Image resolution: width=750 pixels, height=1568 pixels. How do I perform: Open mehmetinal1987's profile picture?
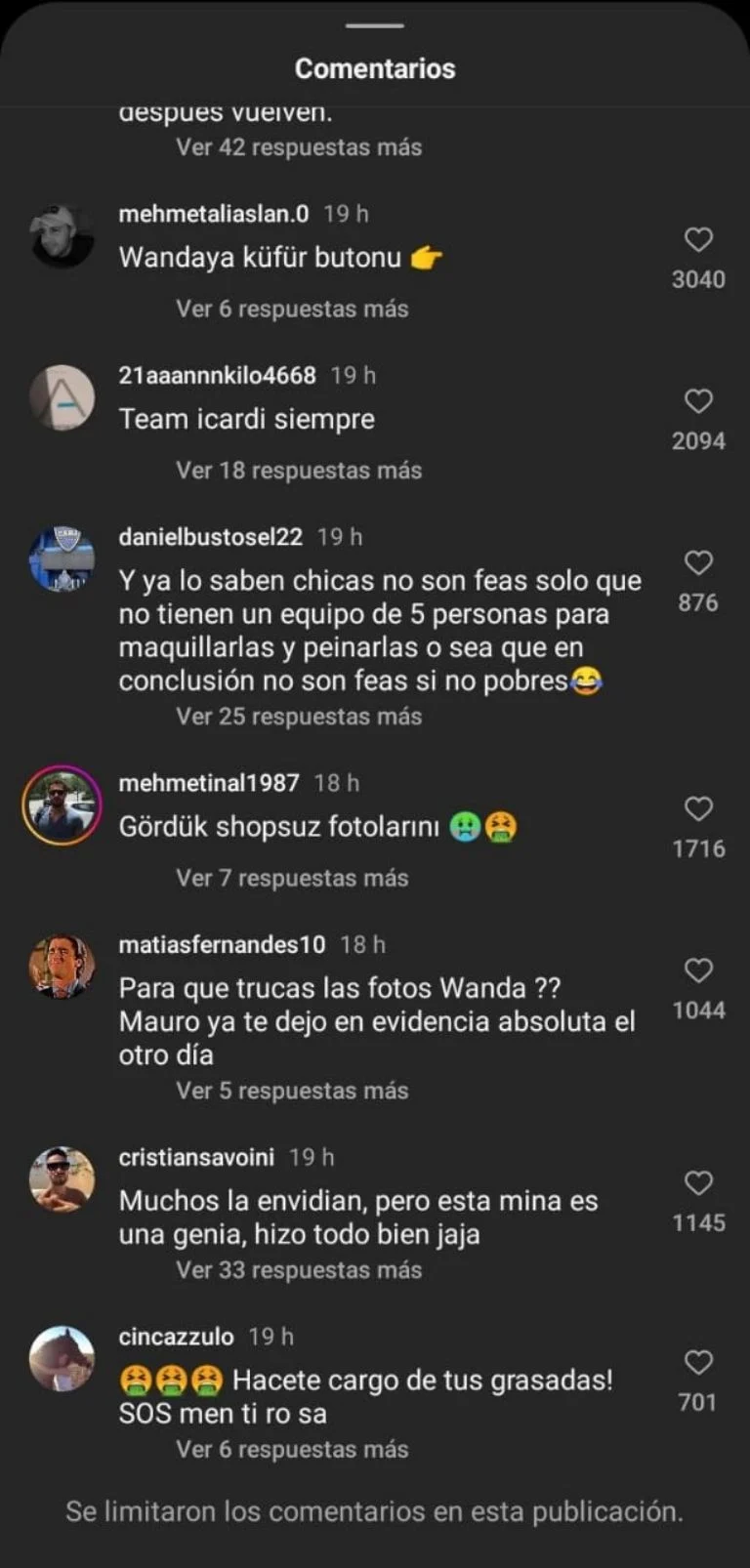(62, 806)
